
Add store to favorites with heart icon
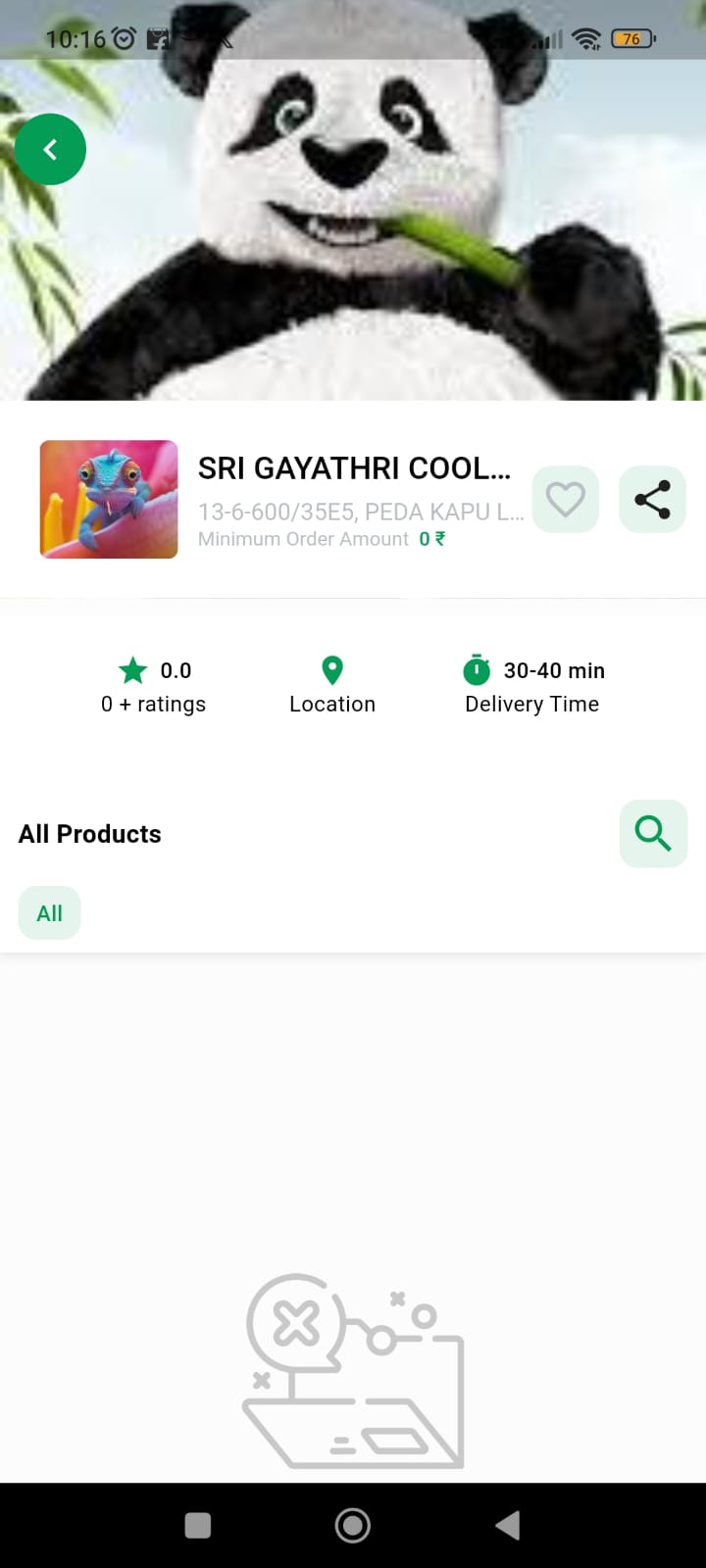(565, 499)
